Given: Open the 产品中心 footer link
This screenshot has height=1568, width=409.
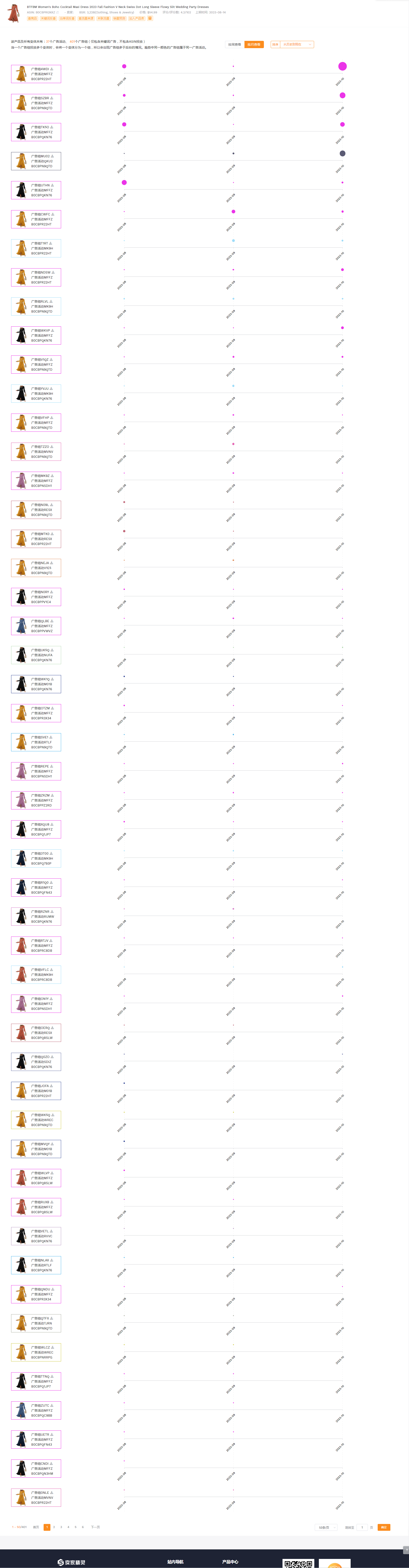Looking at the screenshot, I should [230, 1561].
